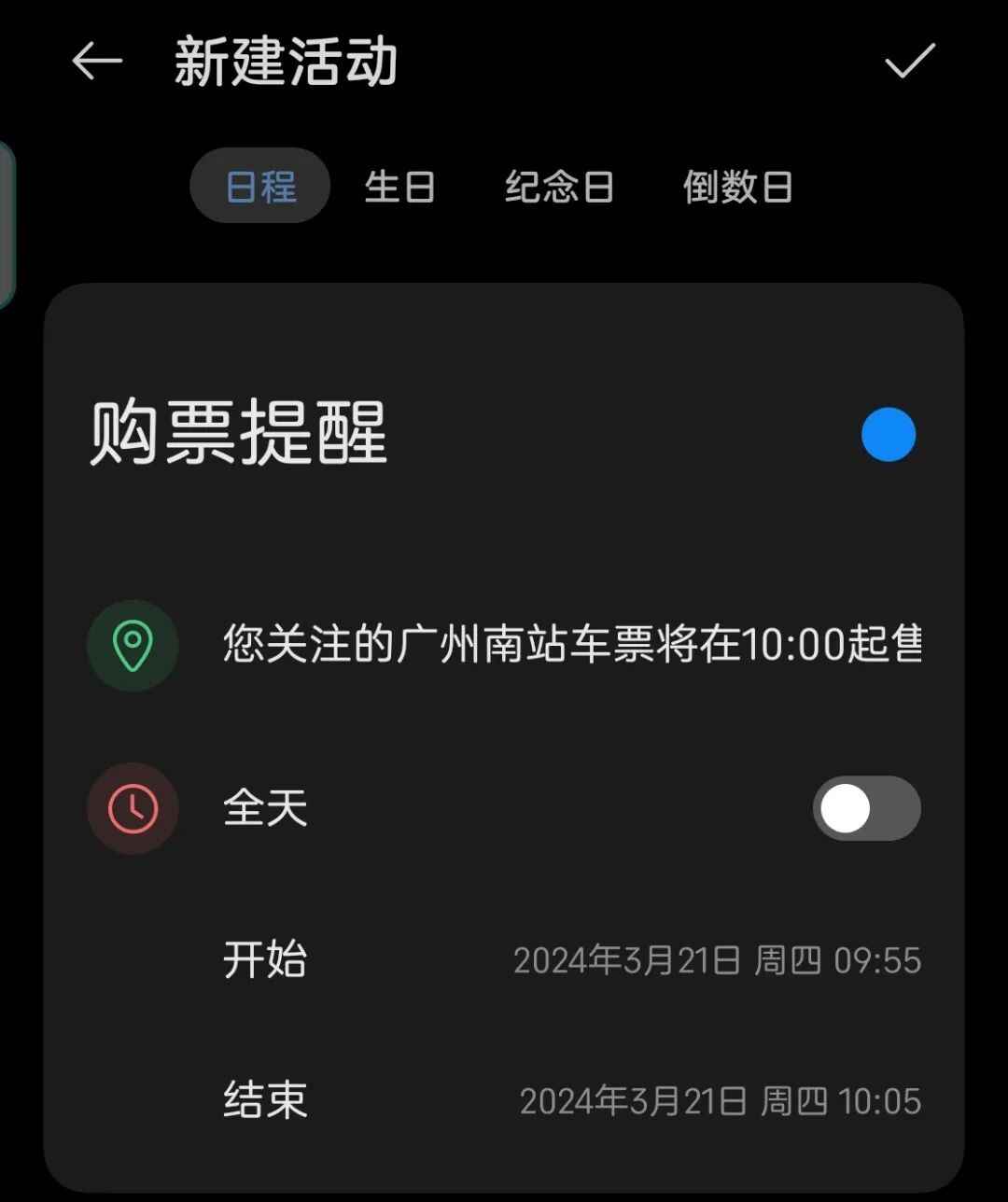
Task: Change the 结束 end time
Action: pyautogui.click(x=720, y=1101)
